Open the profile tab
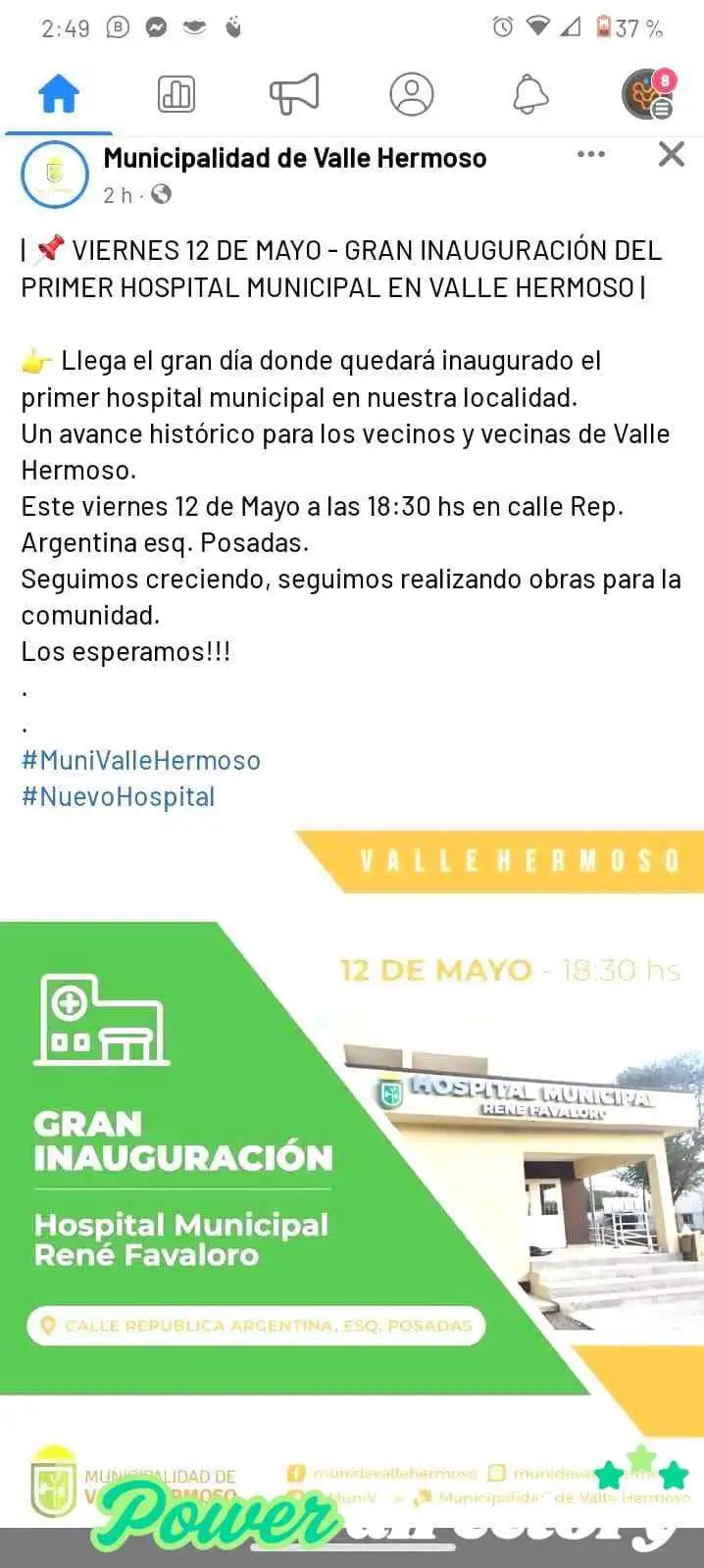 [x=412, y=94]
